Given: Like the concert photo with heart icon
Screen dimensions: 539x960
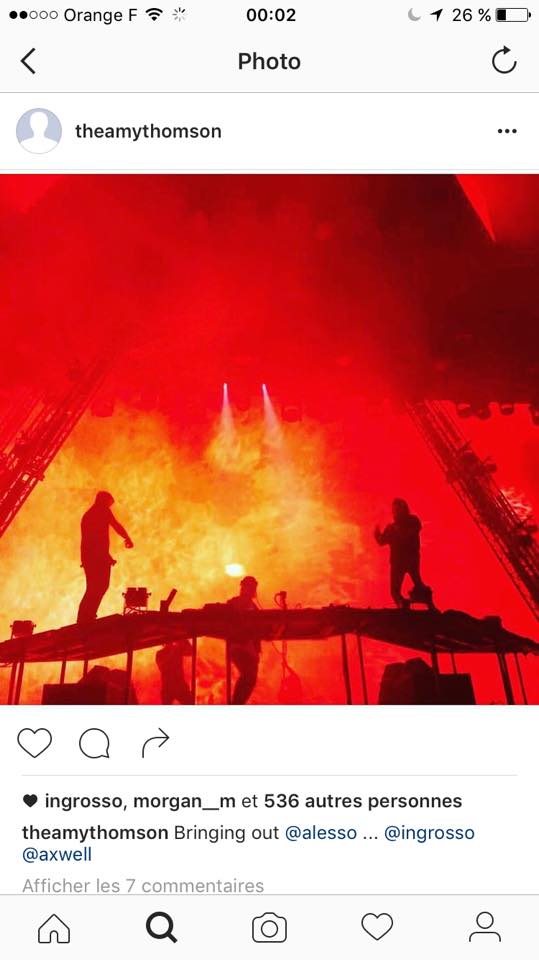Looking at the screenshot, I should (34, 743).
